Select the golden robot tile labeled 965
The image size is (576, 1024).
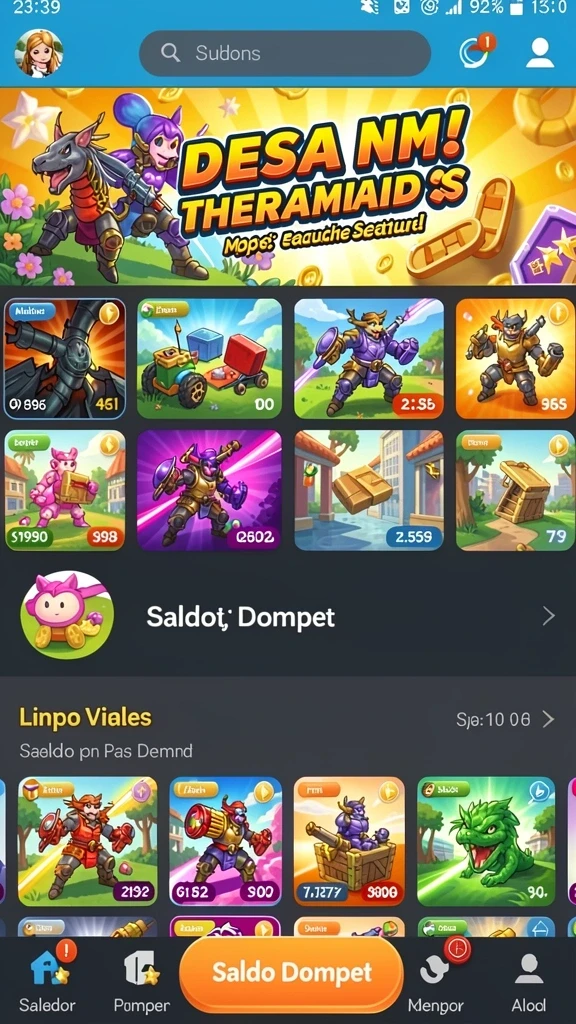tap(515, 359)
